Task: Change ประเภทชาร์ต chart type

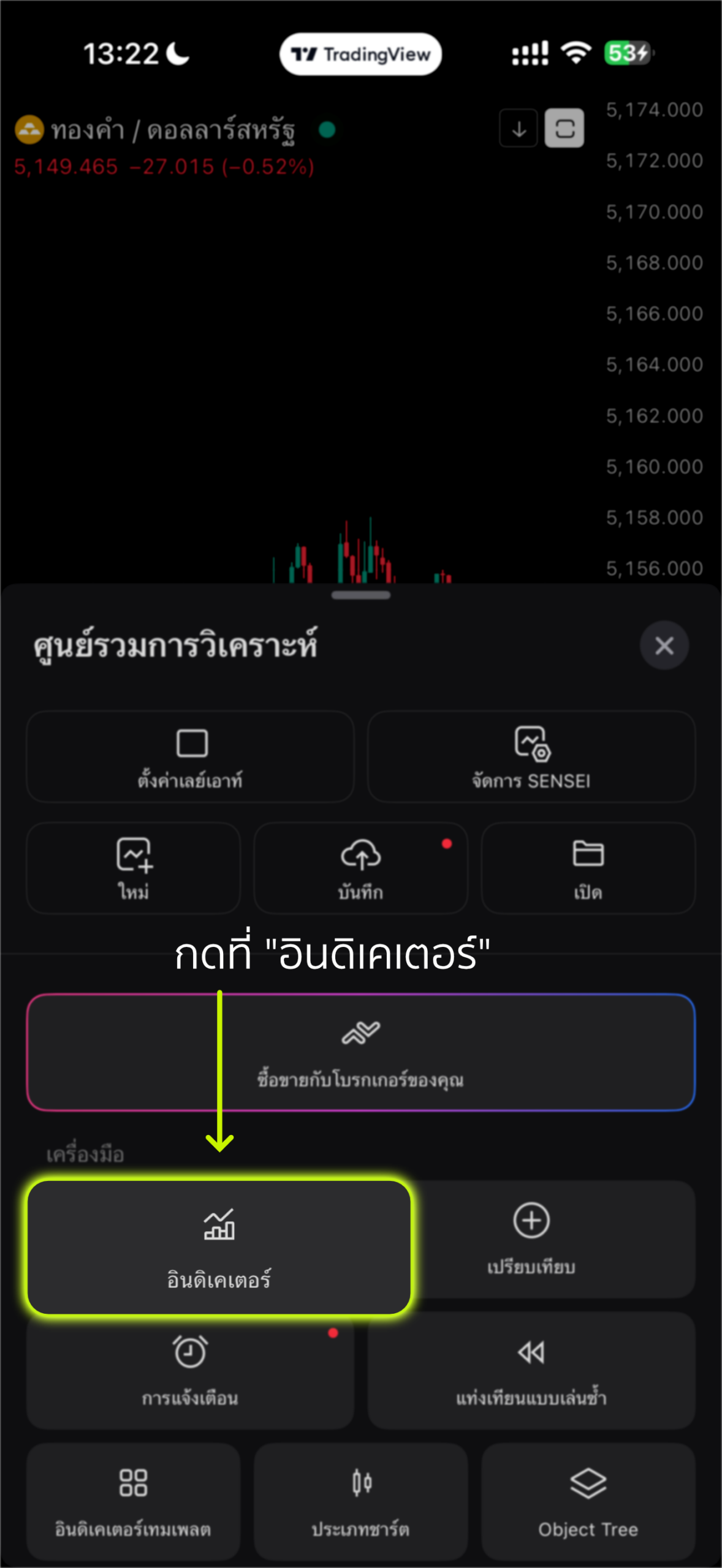Action: pos(360,1501)
